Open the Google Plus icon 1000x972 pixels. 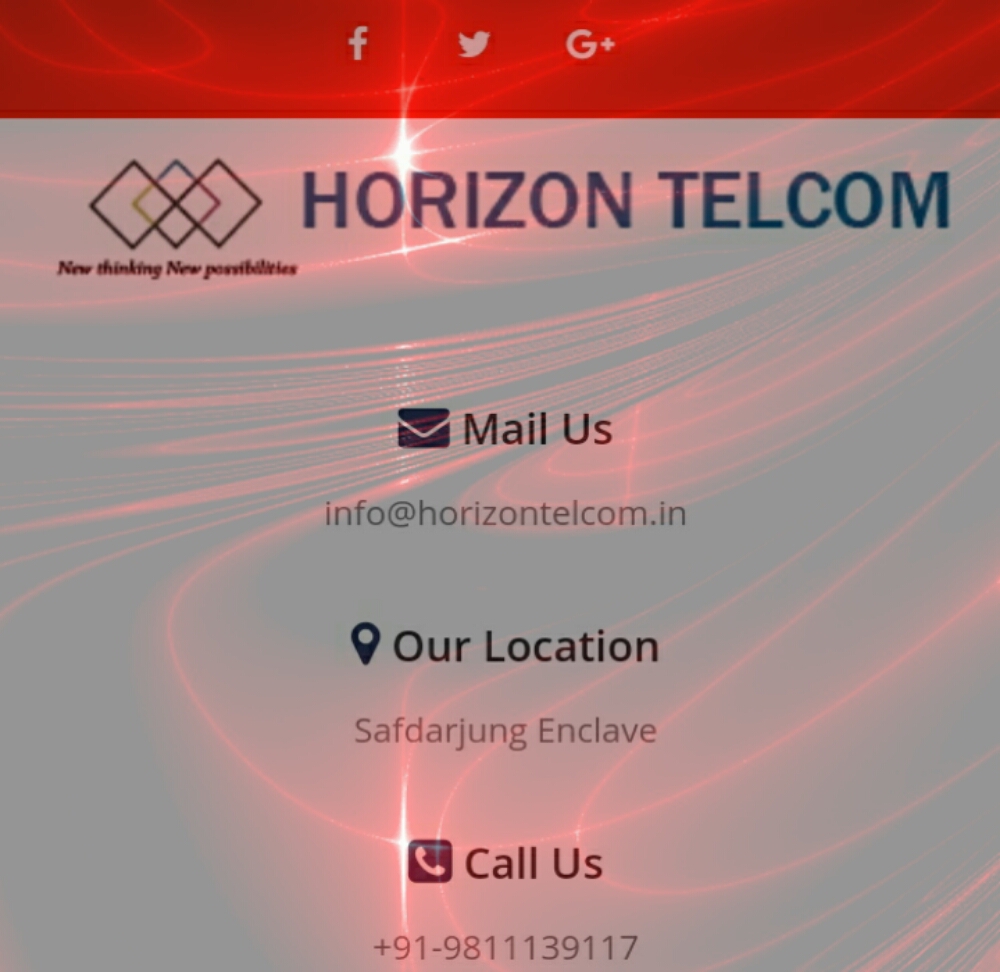(589, 44)
